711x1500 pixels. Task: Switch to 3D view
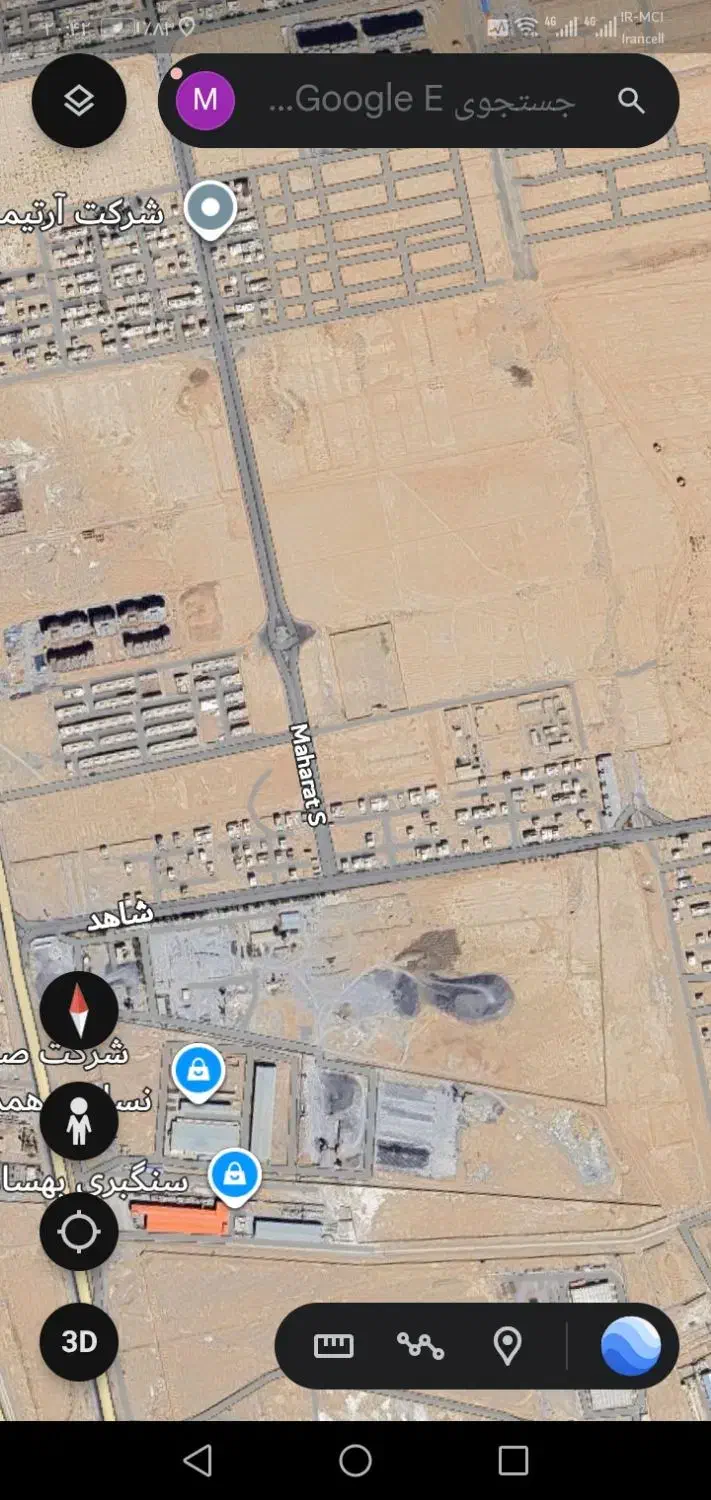point(79,1342)
